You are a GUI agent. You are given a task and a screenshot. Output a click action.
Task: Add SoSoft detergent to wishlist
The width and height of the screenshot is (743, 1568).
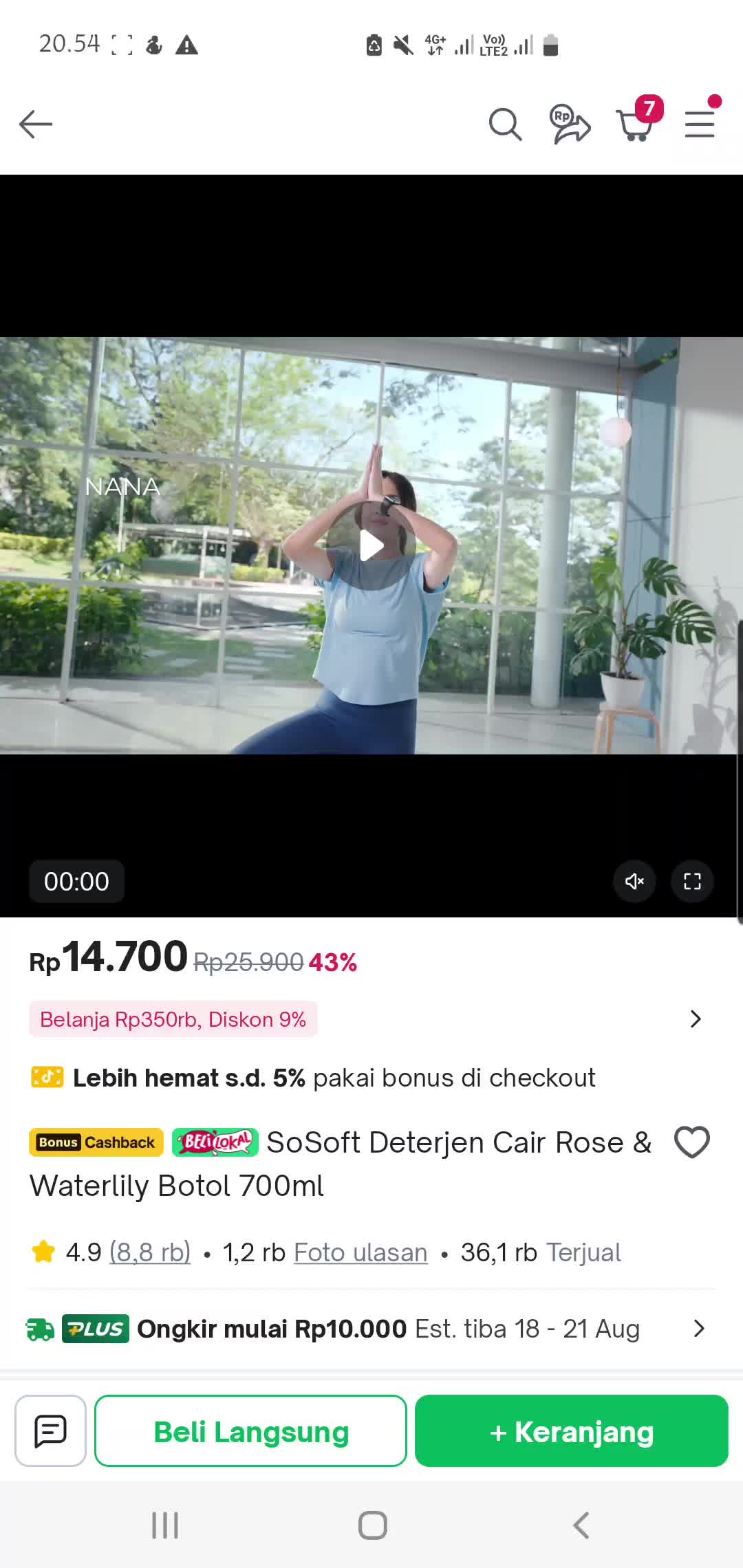(691, 1142)
